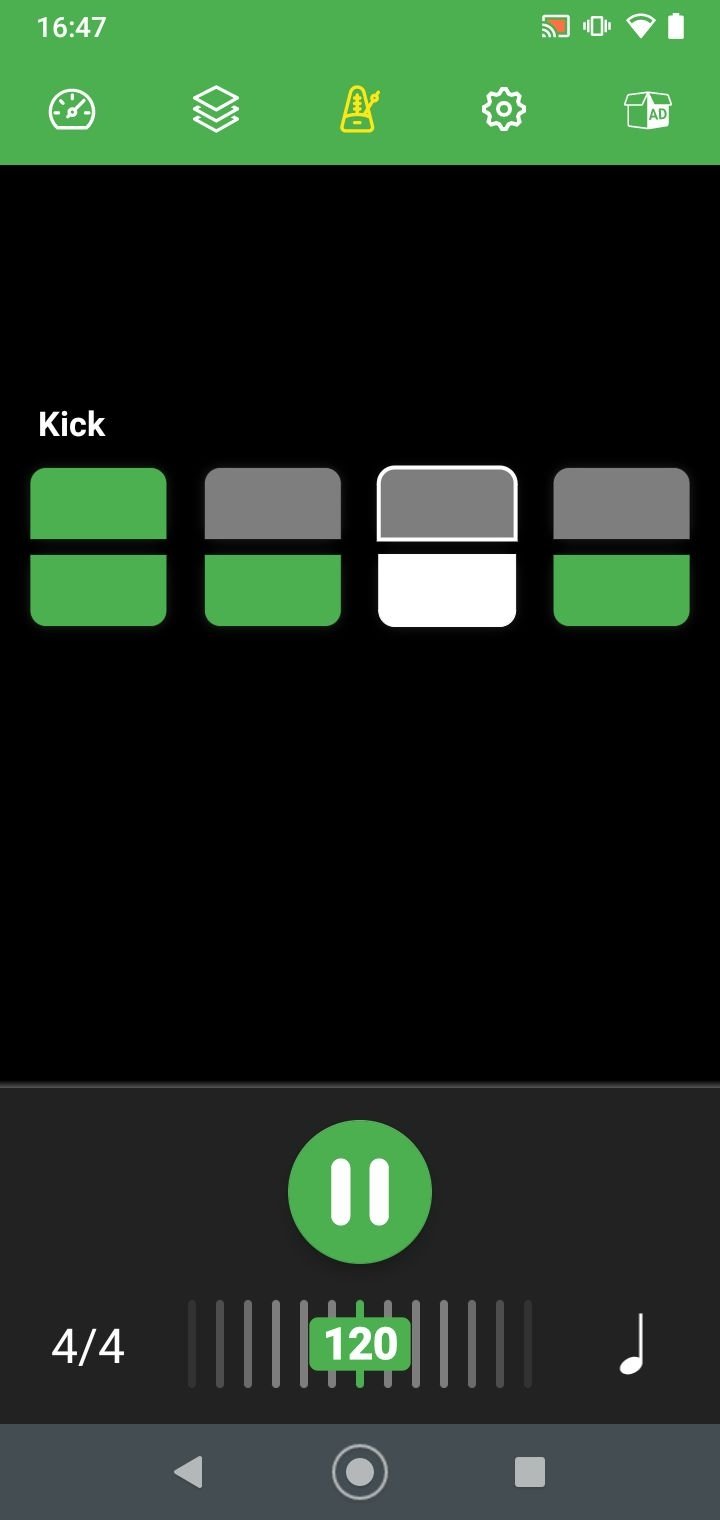Viewport: 720px width, 1520px height.
Task: Toggle the second Kick beat block
Action: [x=273, y=547]
